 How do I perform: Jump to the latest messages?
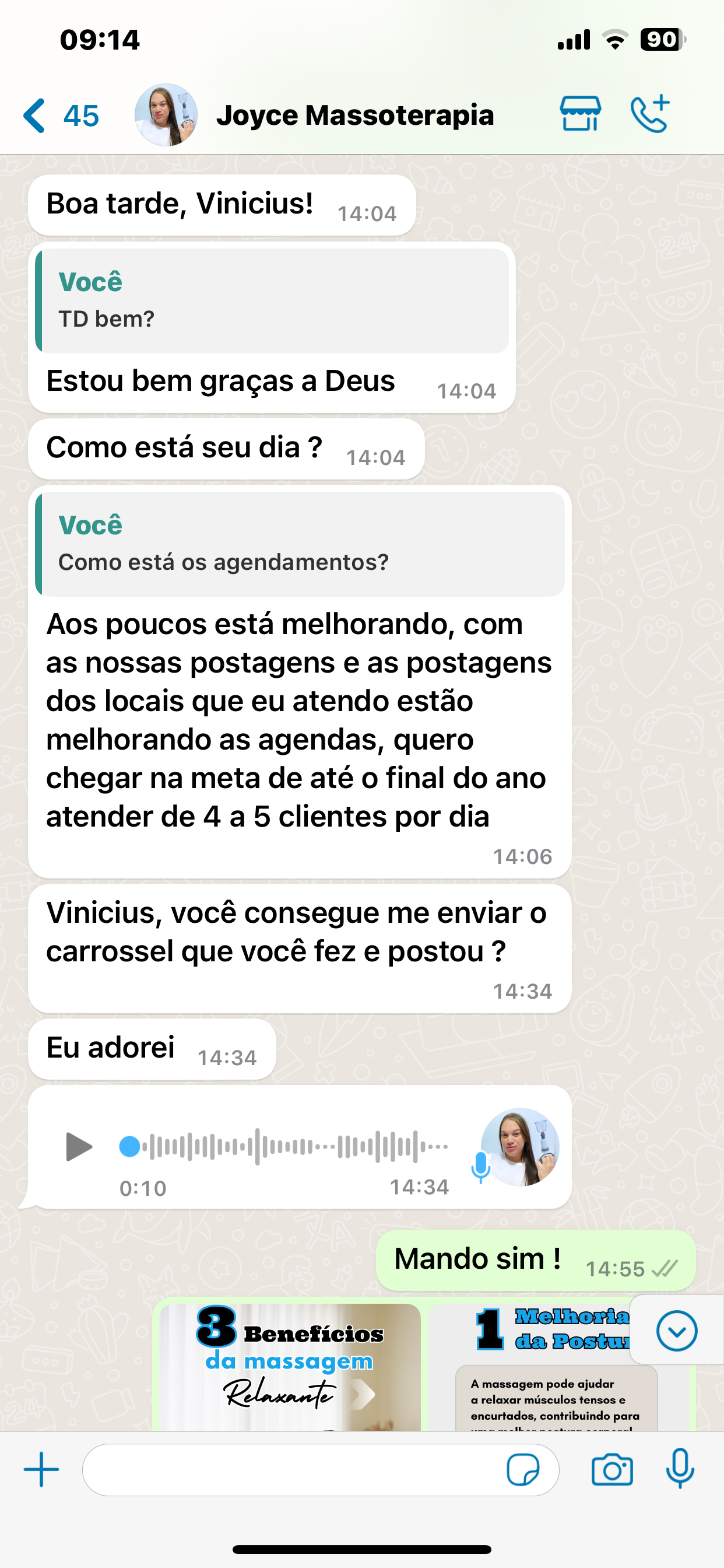[x=676, y=1331]
